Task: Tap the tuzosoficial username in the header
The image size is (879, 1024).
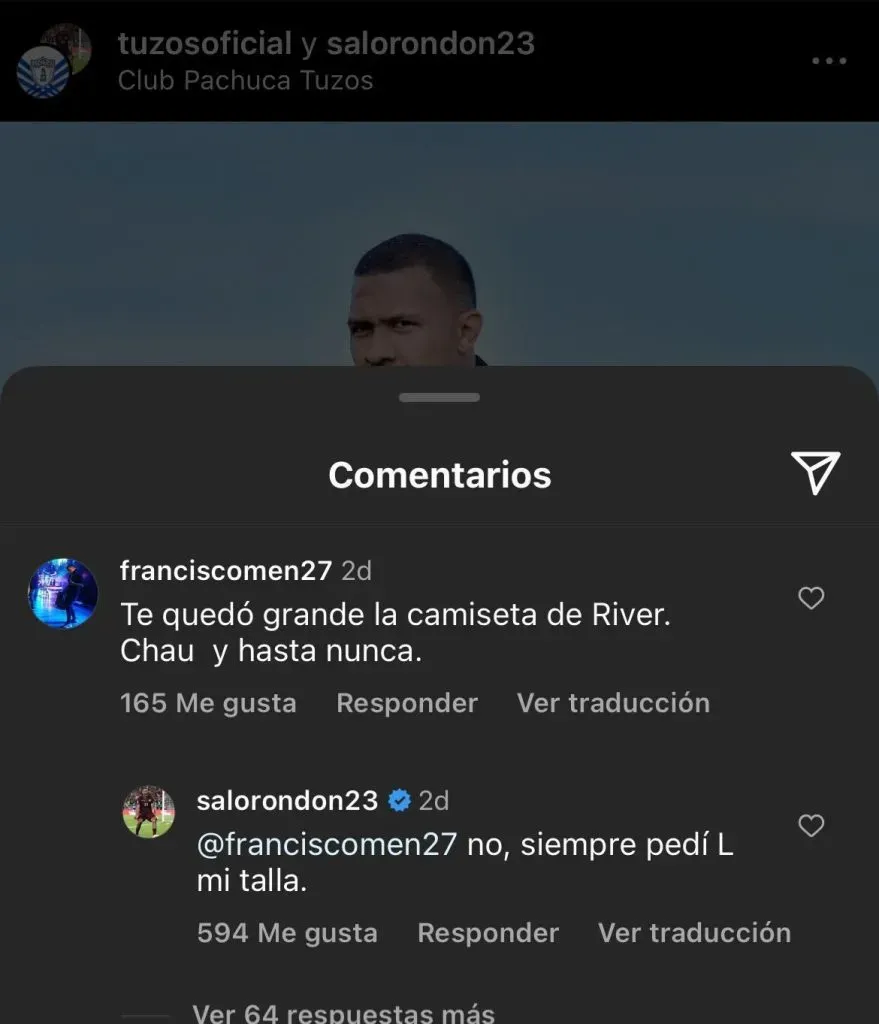Action: coord(204,44)
